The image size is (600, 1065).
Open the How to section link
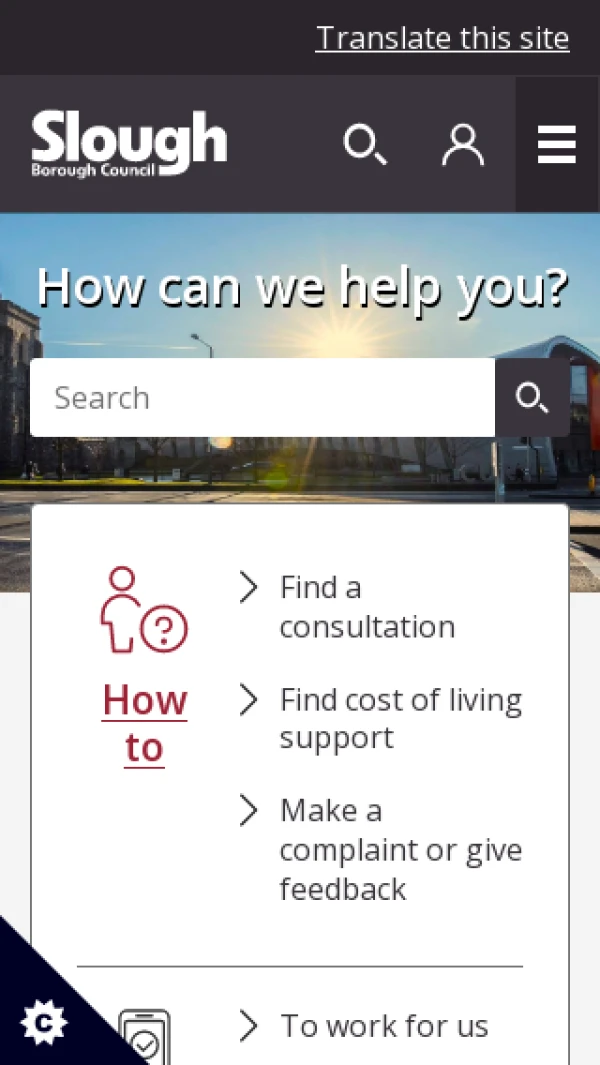pyautogui.click(x=145, y=723)
